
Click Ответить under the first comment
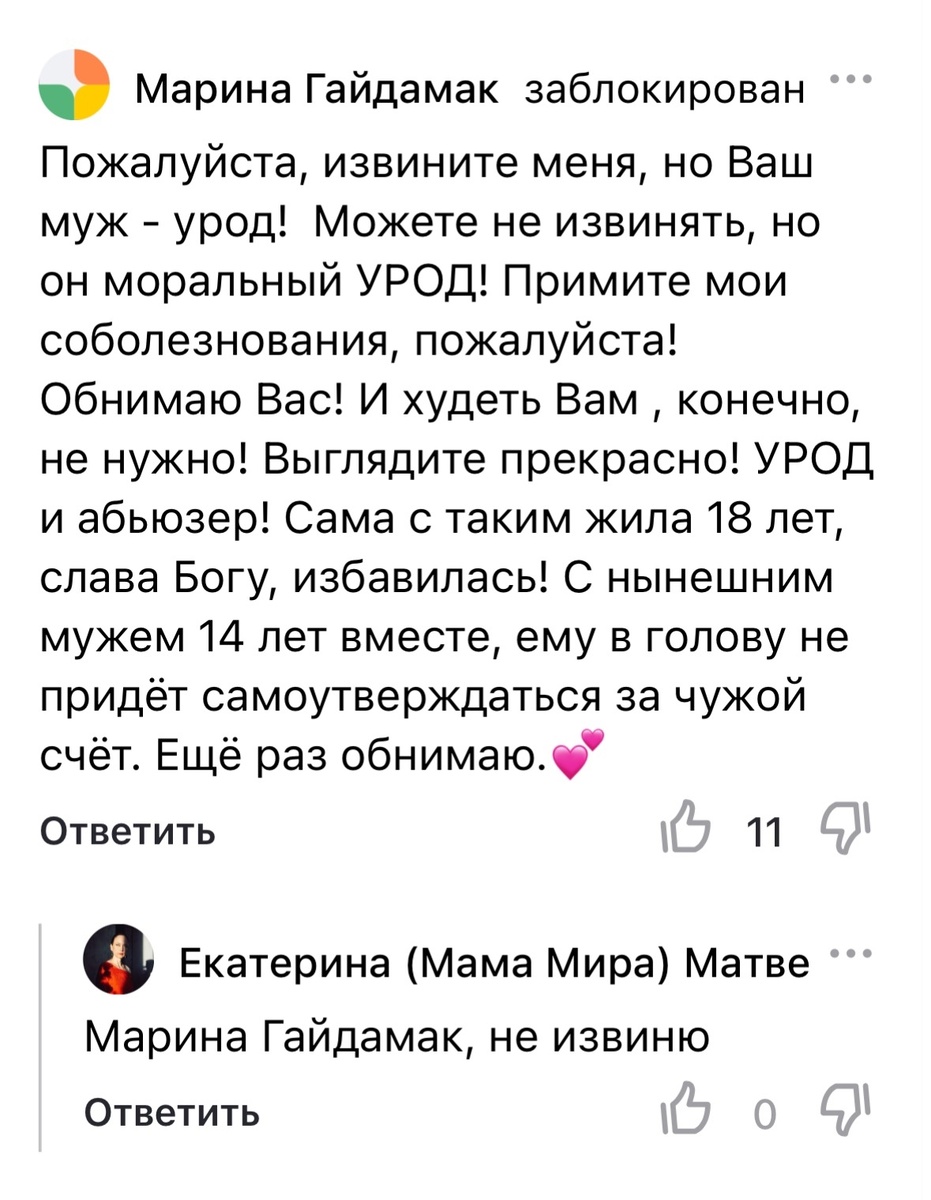(126, 831)
